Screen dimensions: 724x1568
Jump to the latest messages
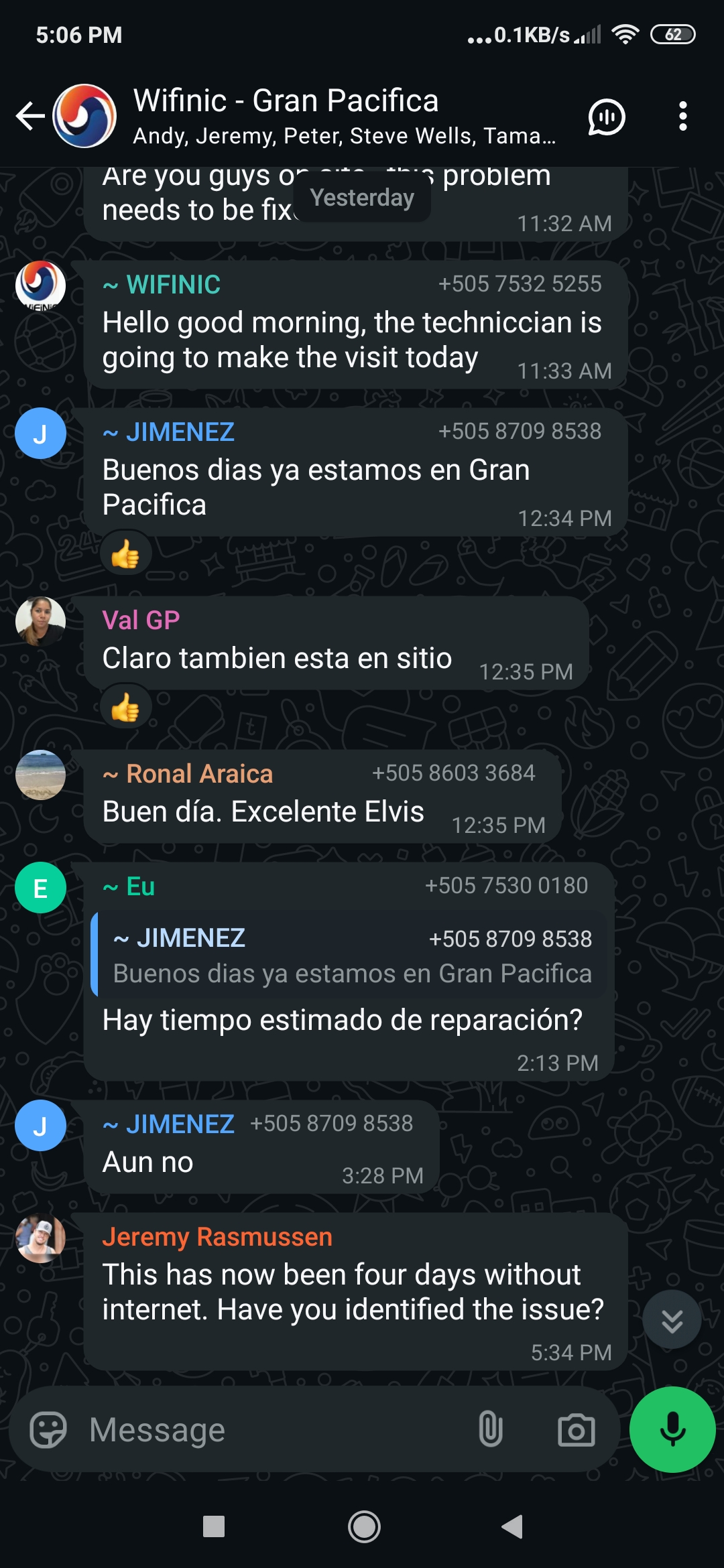click(672, 1320)
